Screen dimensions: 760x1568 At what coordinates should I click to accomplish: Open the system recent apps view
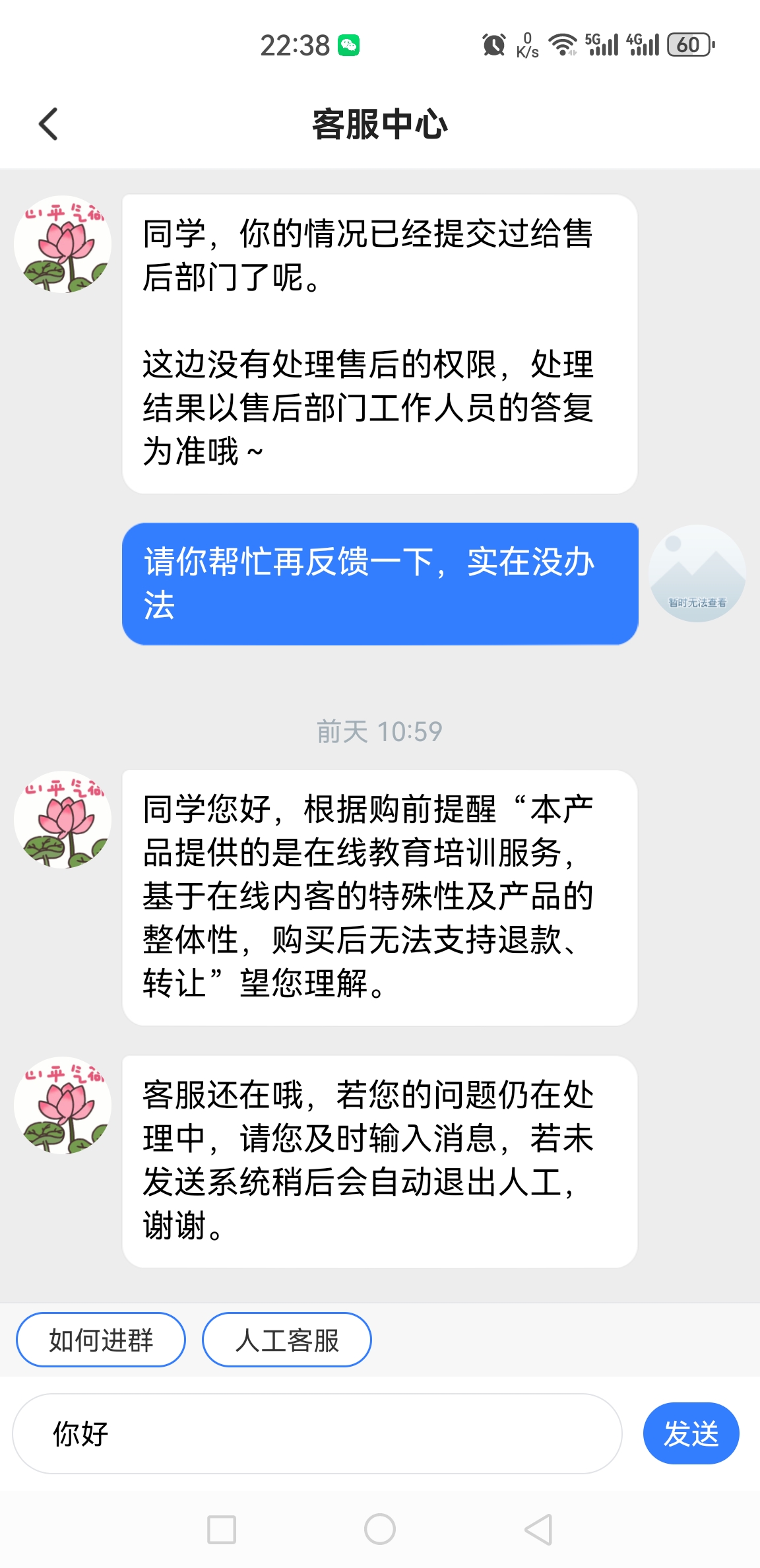coord(222,1529)
